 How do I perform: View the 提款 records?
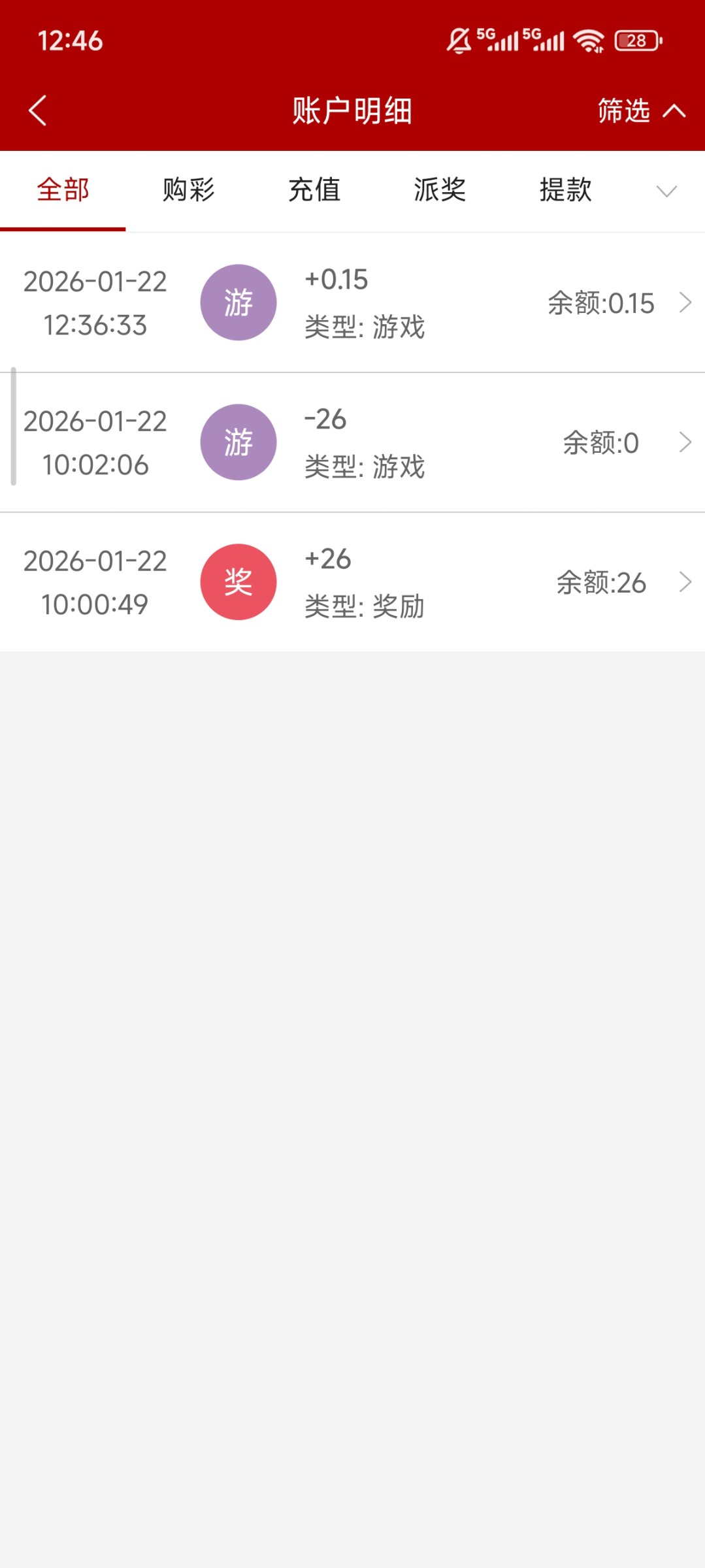[x=565, y=190]
